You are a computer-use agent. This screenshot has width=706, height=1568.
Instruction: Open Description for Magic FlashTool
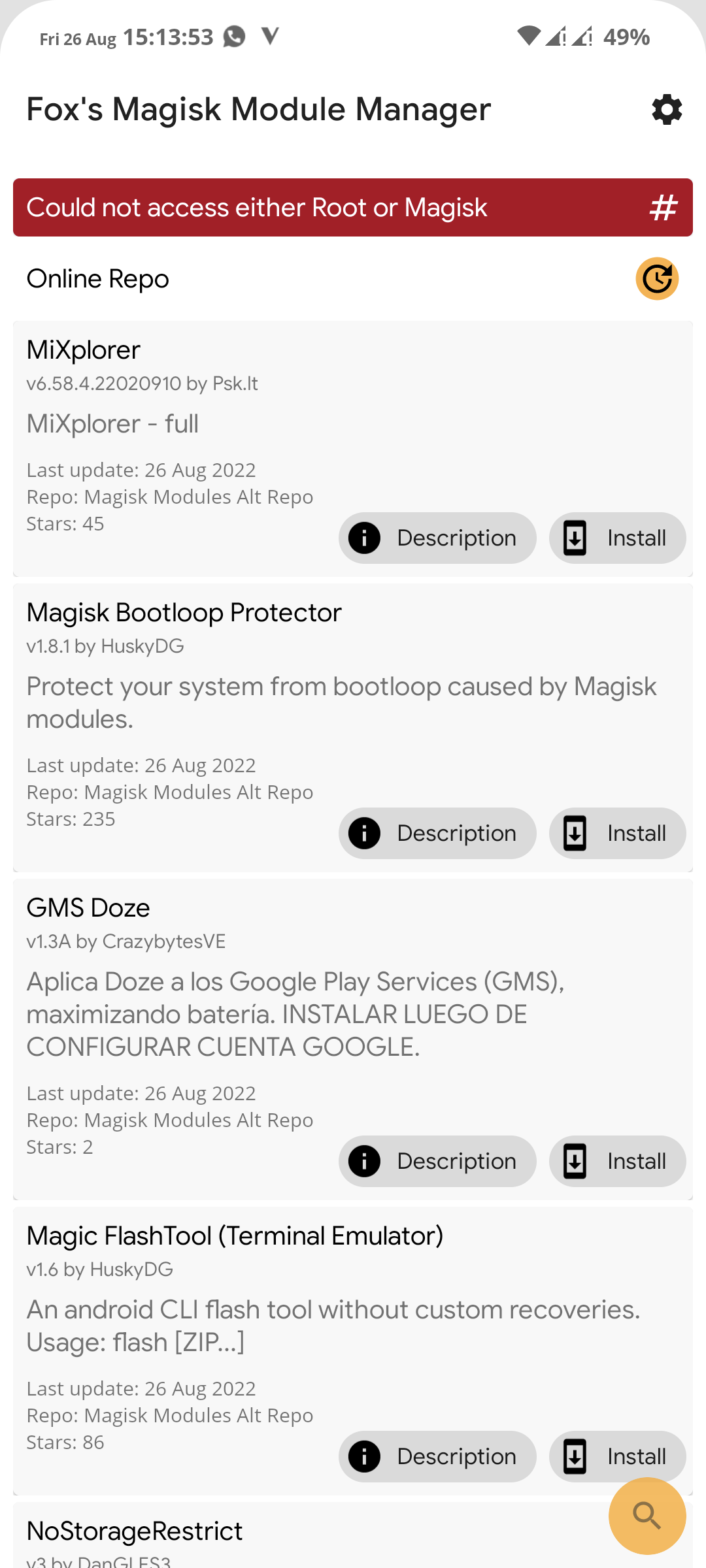(x=437, y=1456)
